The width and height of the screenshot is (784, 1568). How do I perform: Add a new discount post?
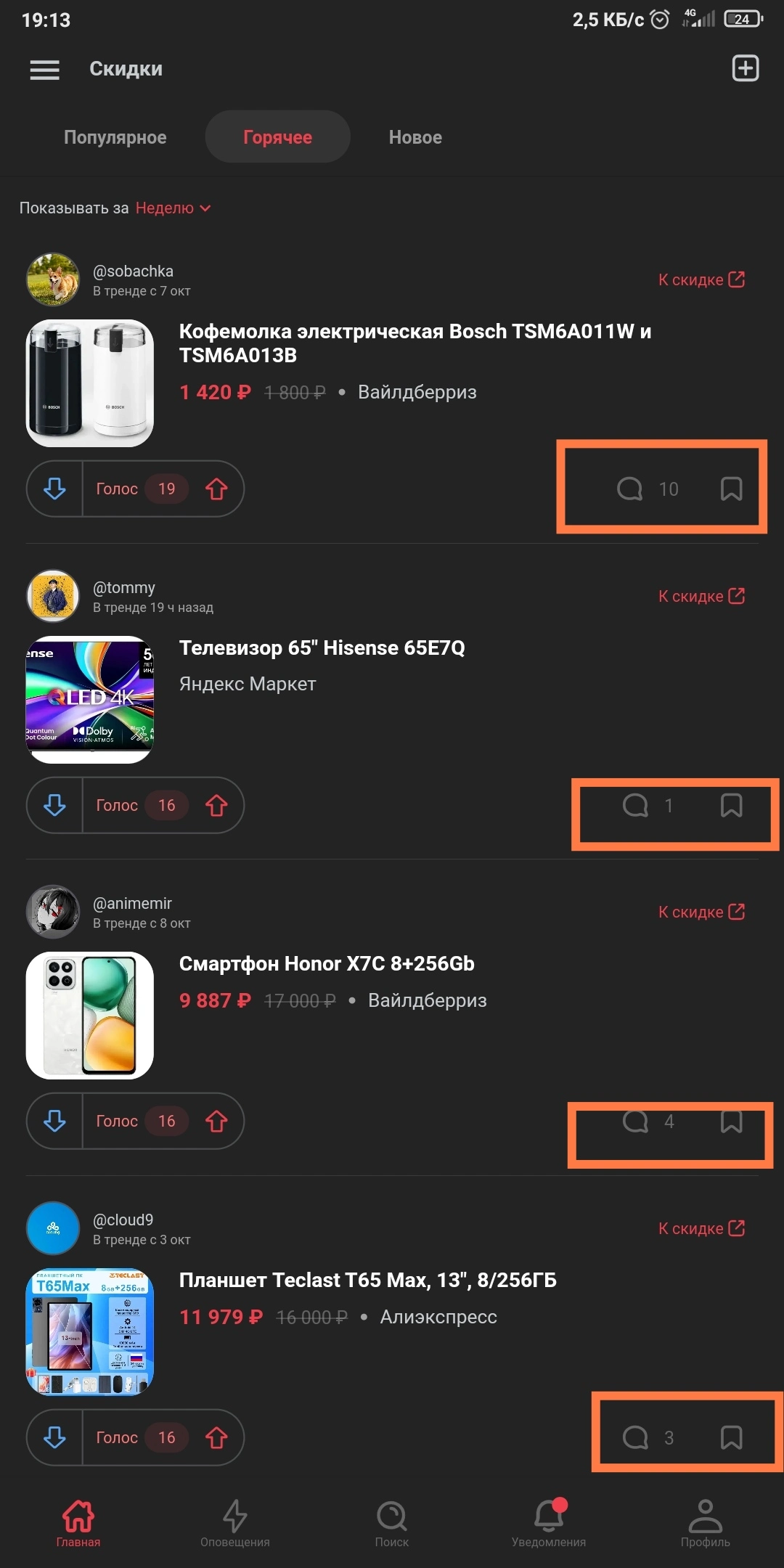745,68
